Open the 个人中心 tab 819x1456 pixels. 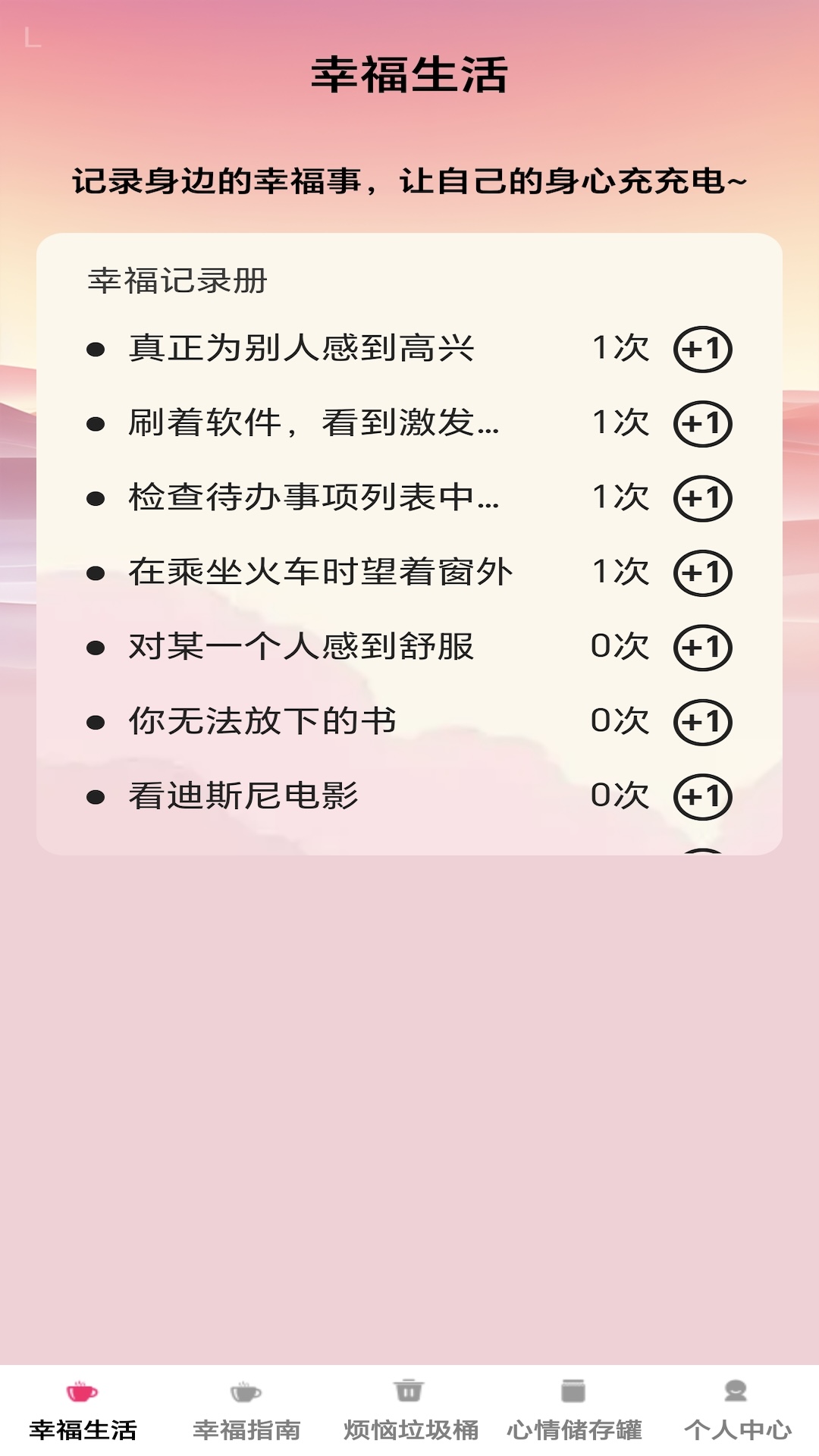(x=737, y=1410)
